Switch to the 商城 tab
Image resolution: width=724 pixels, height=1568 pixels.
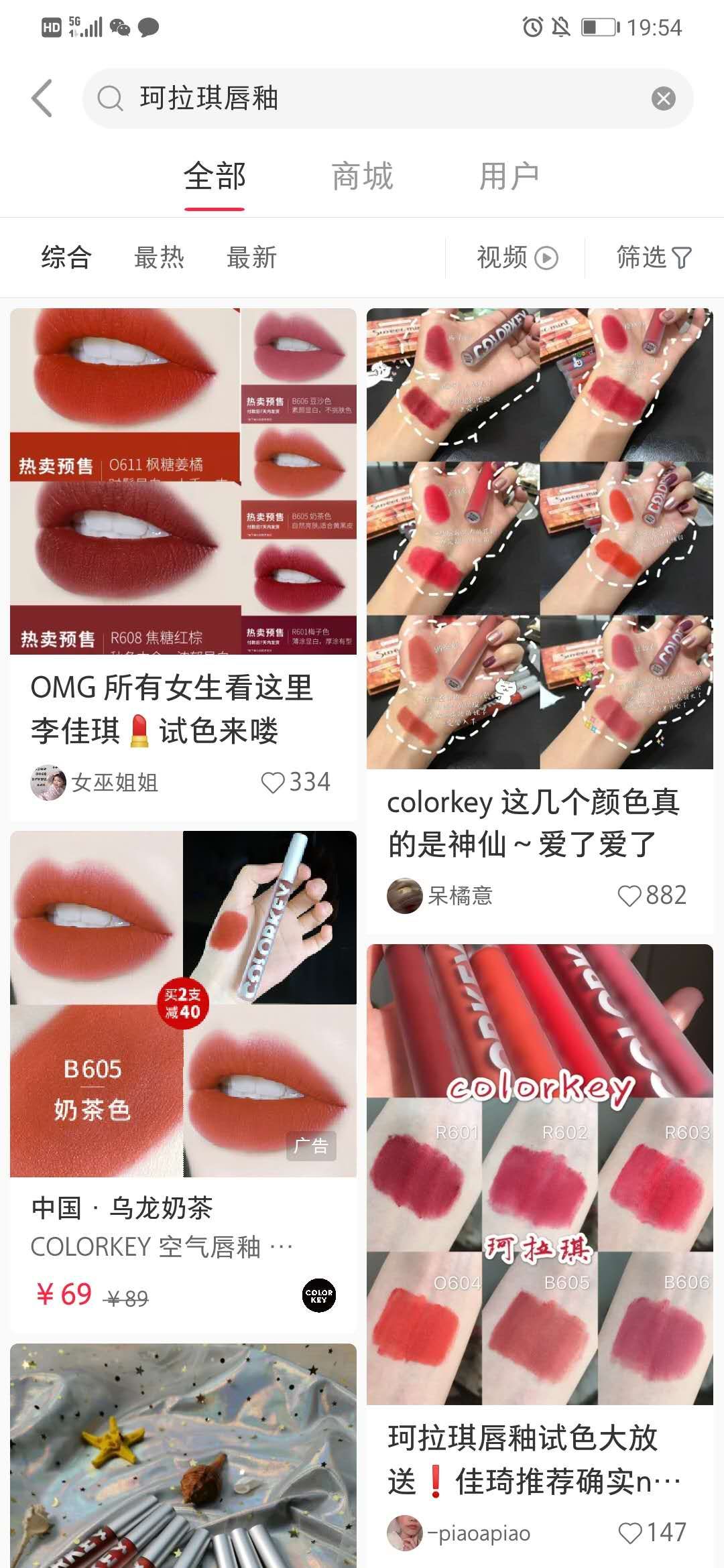point(362,177)
